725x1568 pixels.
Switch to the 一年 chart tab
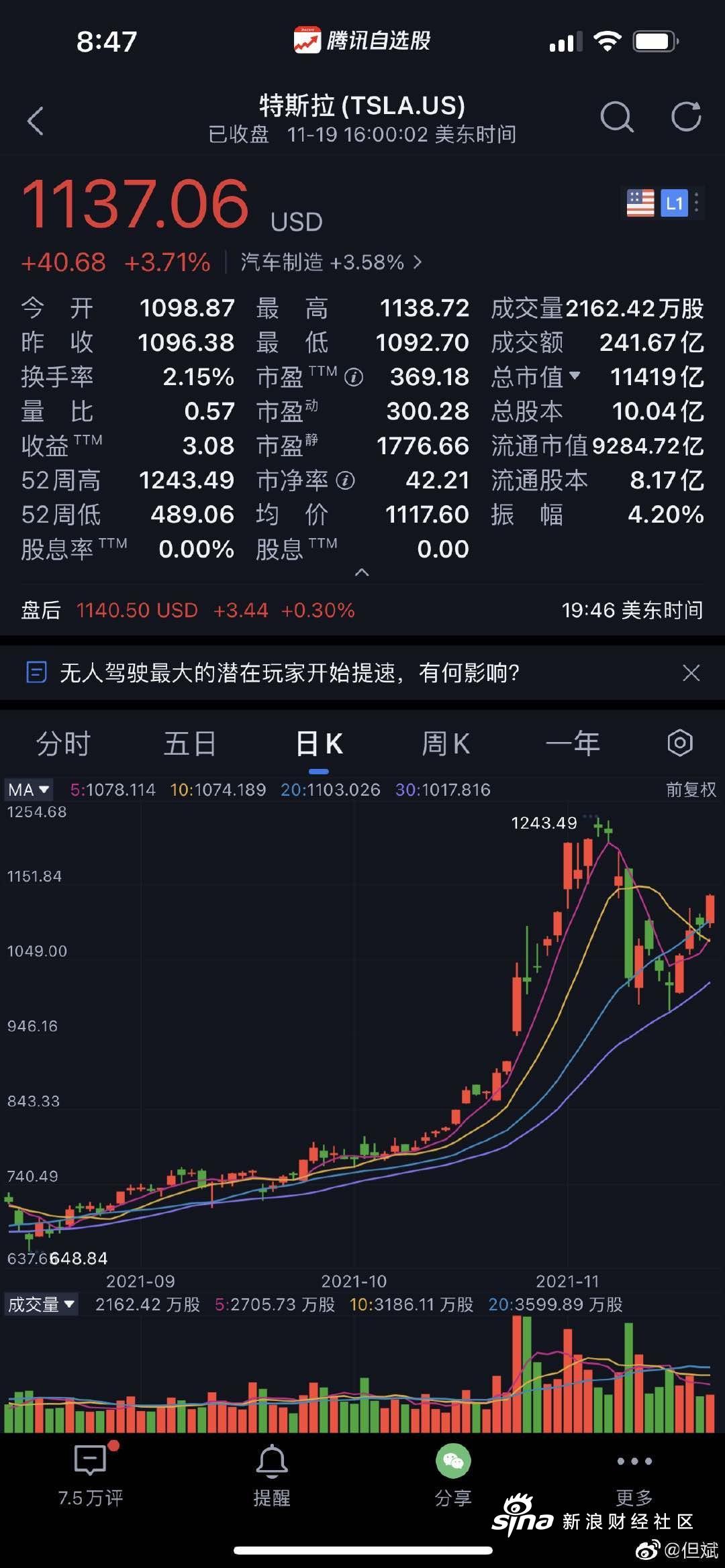[573, 743]
